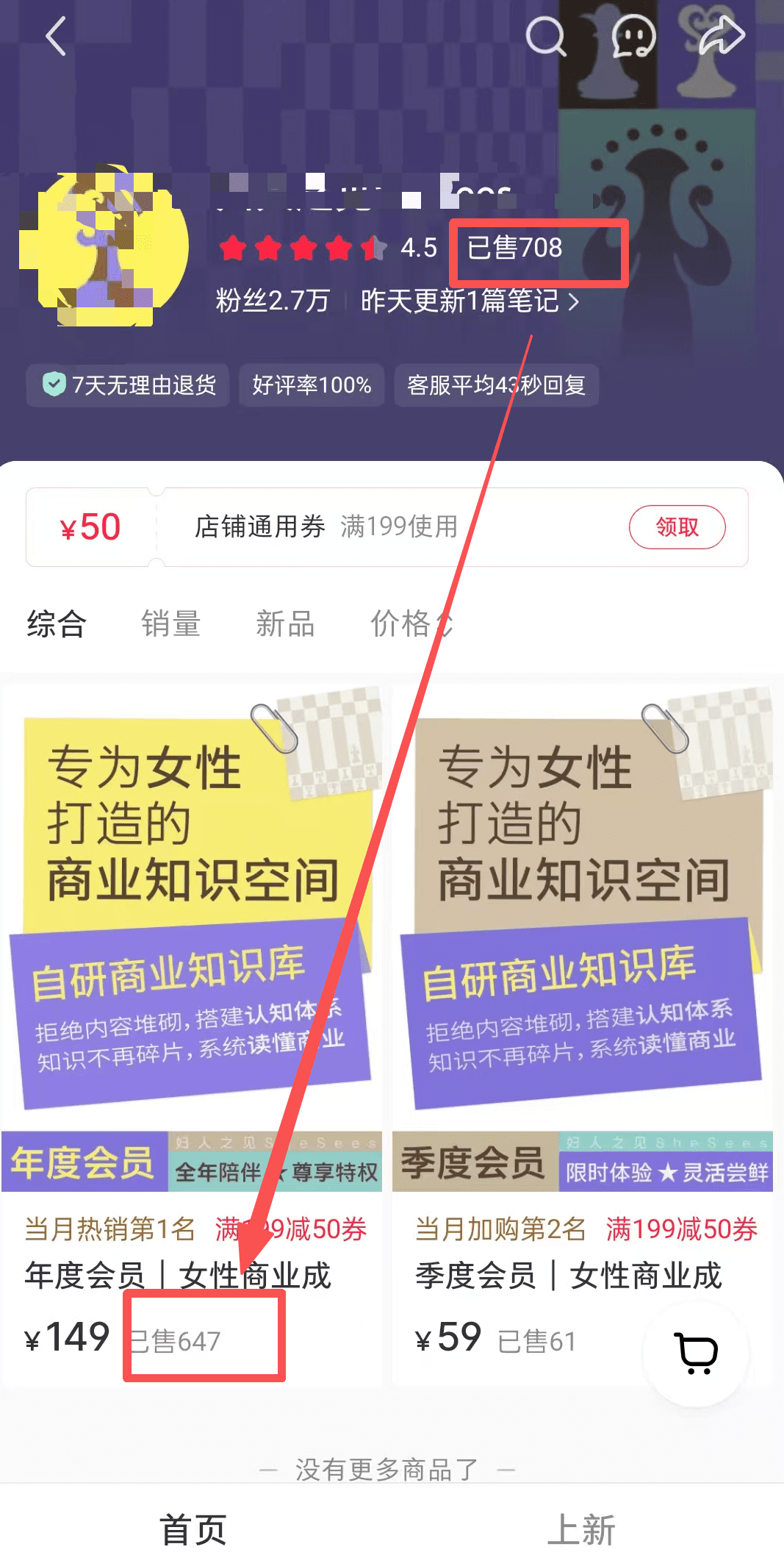
Task: Claim the ¥50 coupon with 领取
Action: click(677, 527)
